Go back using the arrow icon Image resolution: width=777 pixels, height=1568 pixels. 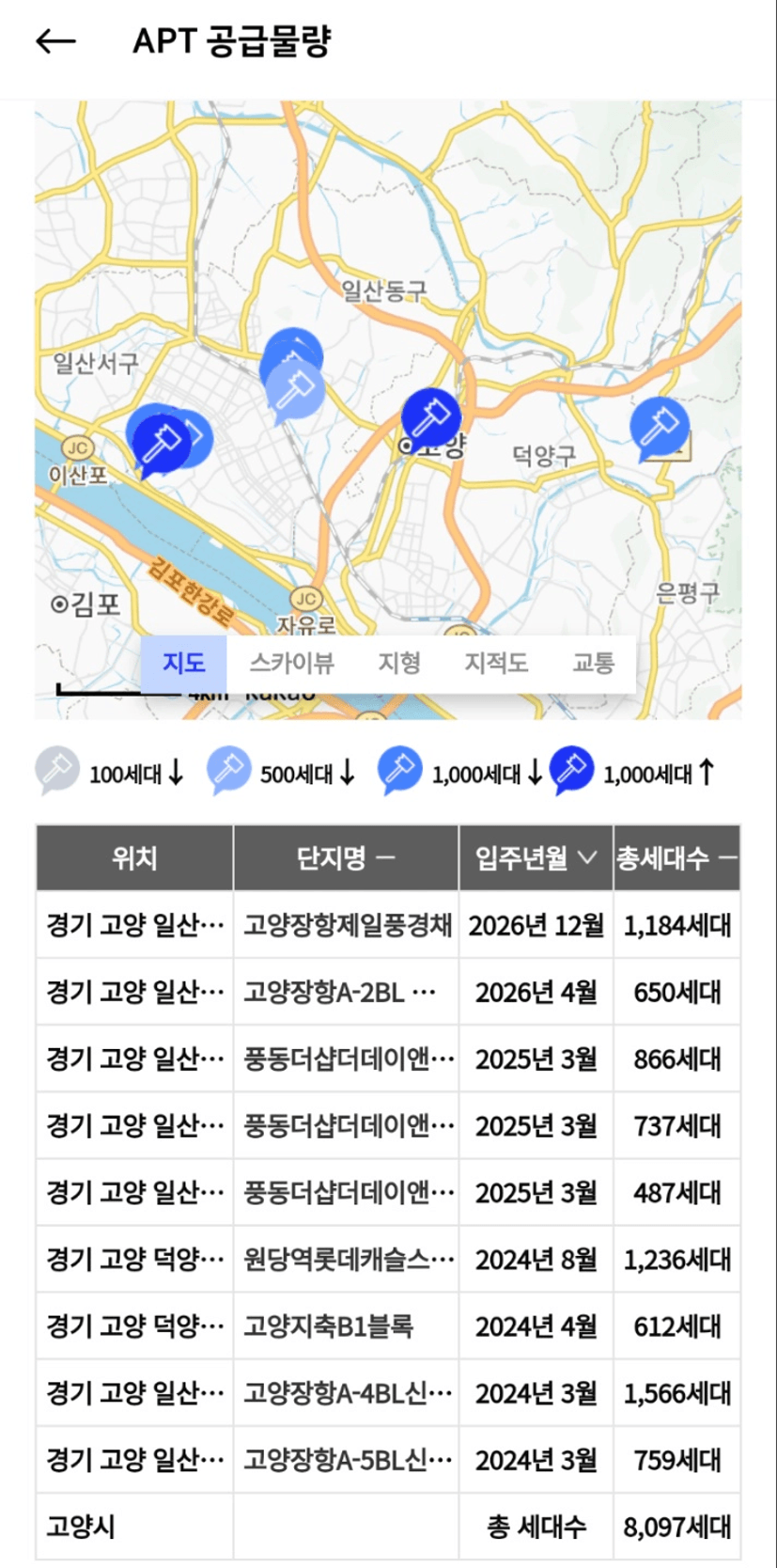(55, 40)
